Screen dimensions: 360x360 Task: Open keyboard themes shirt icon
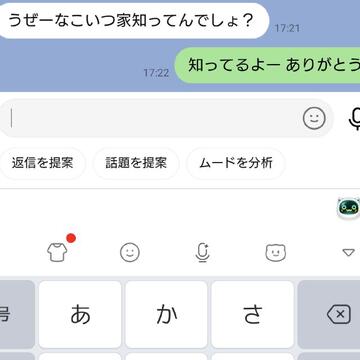coord(57,252)
